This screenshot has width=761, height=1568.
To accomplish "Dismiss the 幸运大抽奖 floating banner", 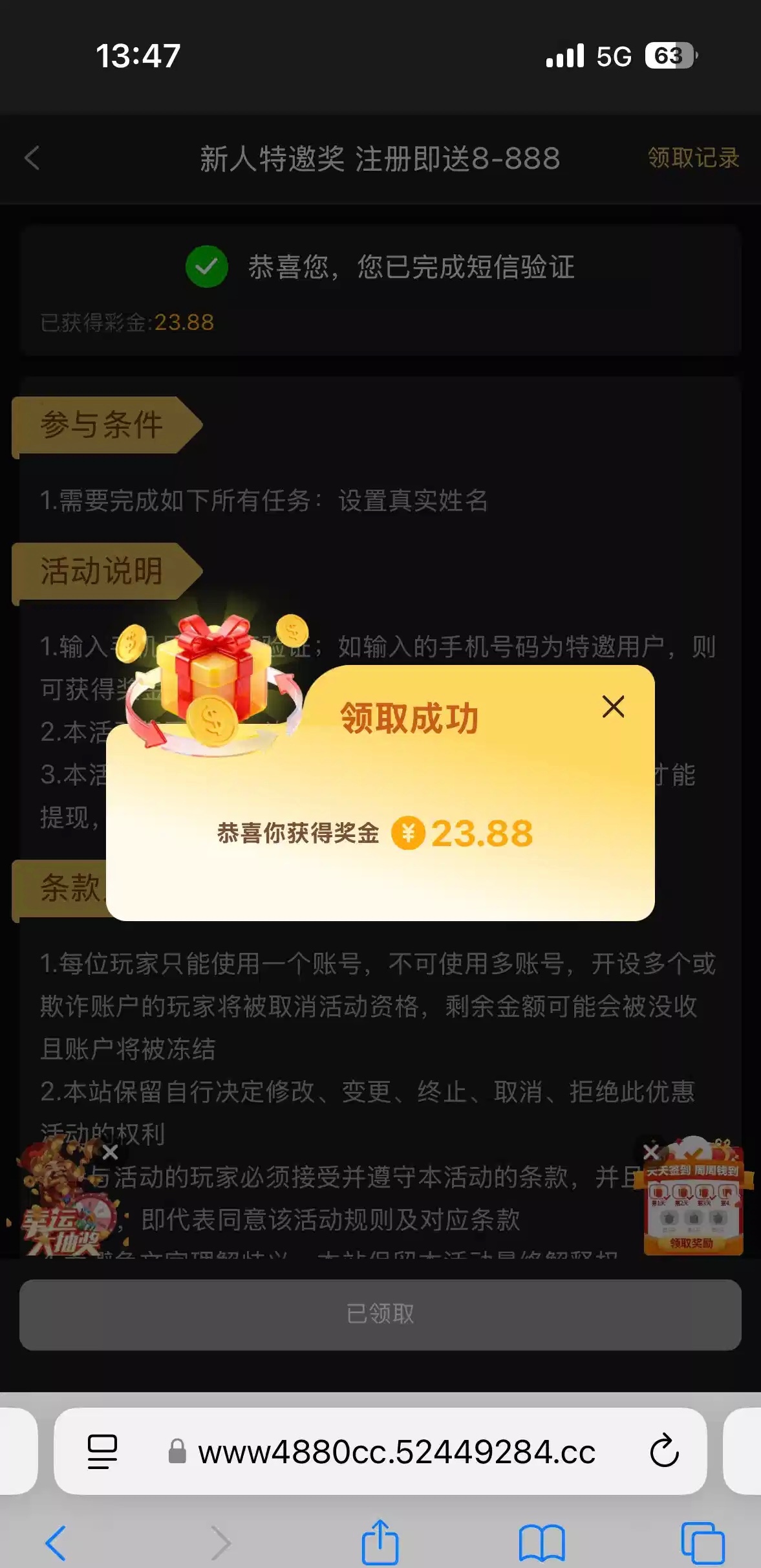I will coord(111,1152).
